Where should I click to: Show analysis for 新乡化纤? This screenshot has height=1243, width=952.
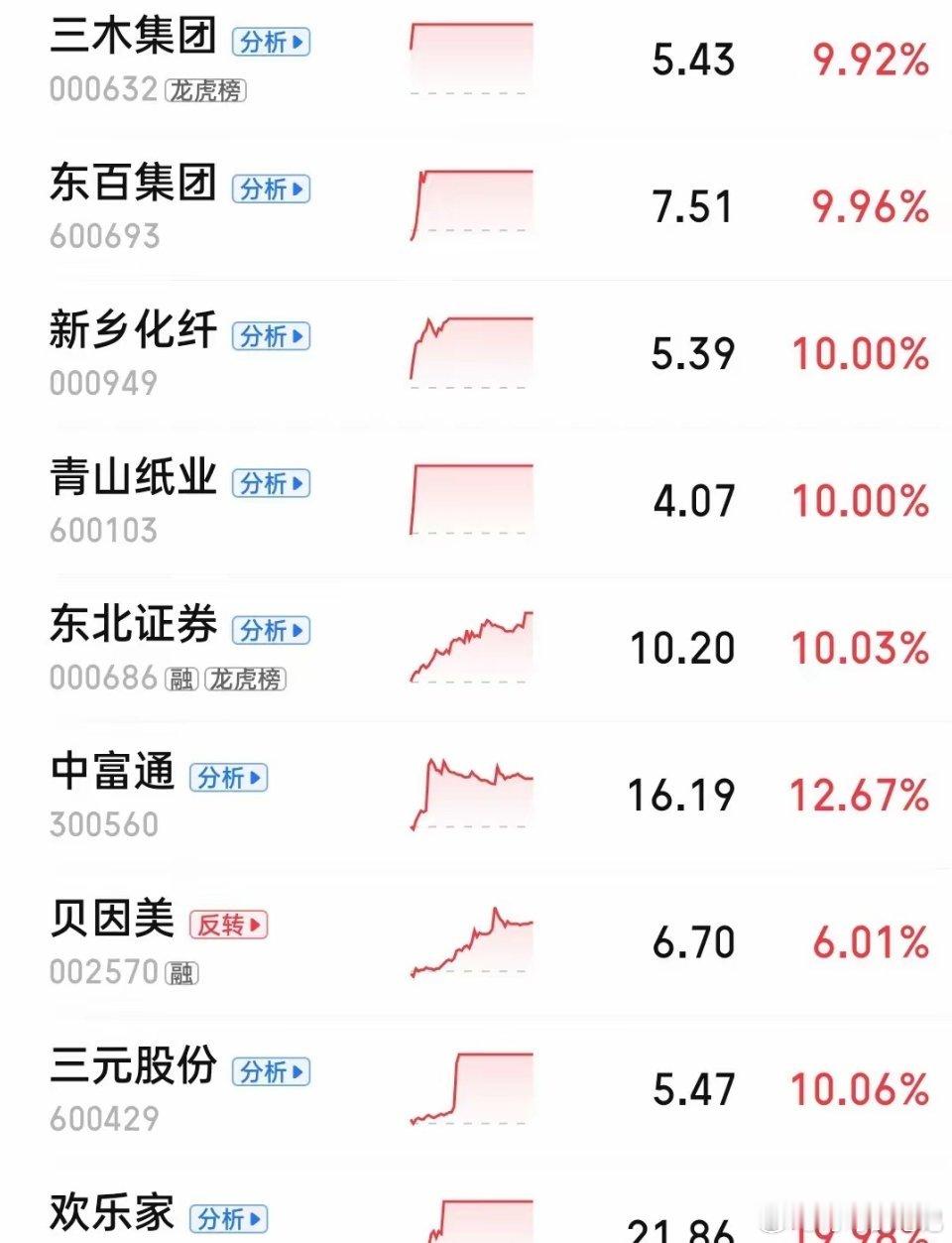271,336
